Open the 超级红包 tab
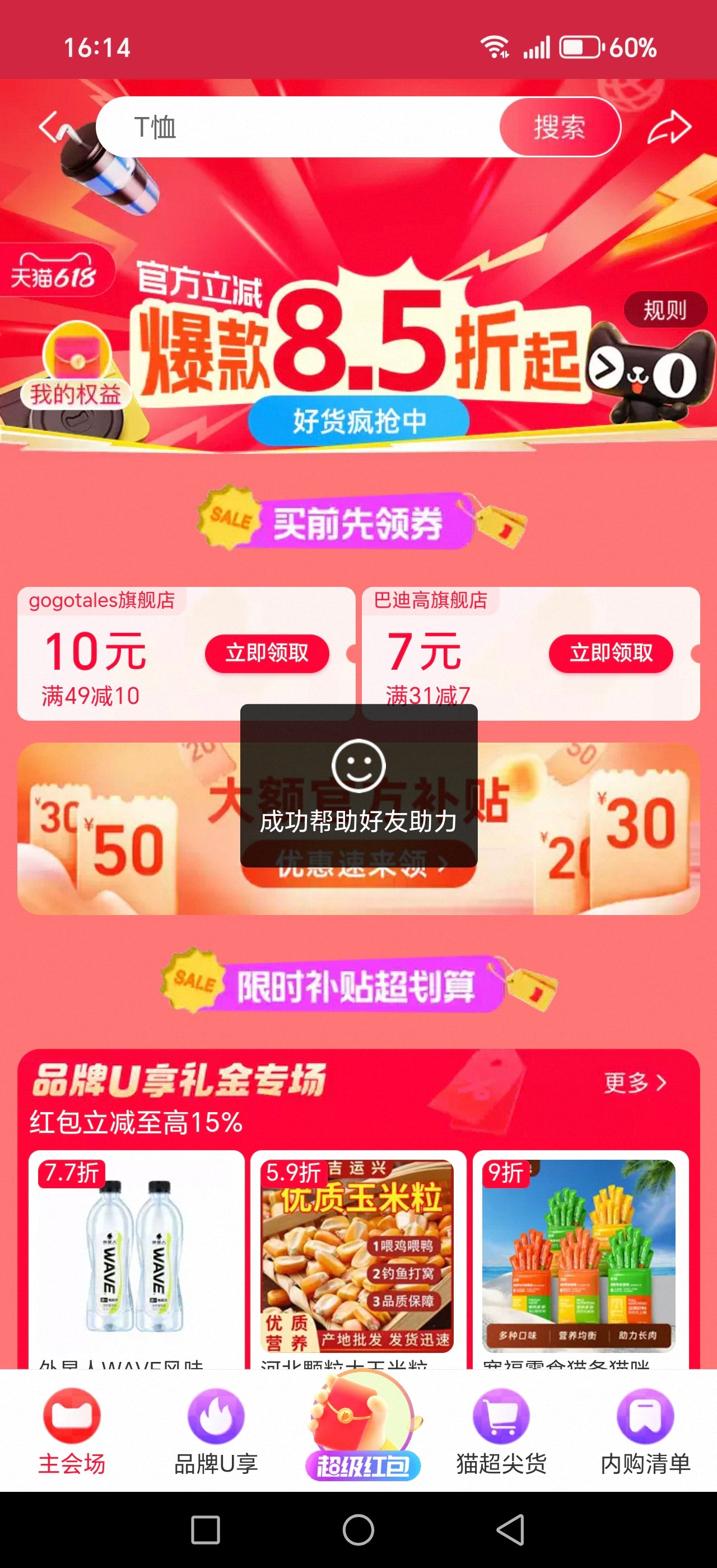The width and height of the screenshot is (717, 1568). pyautogui.click(x=362, y=1427)
